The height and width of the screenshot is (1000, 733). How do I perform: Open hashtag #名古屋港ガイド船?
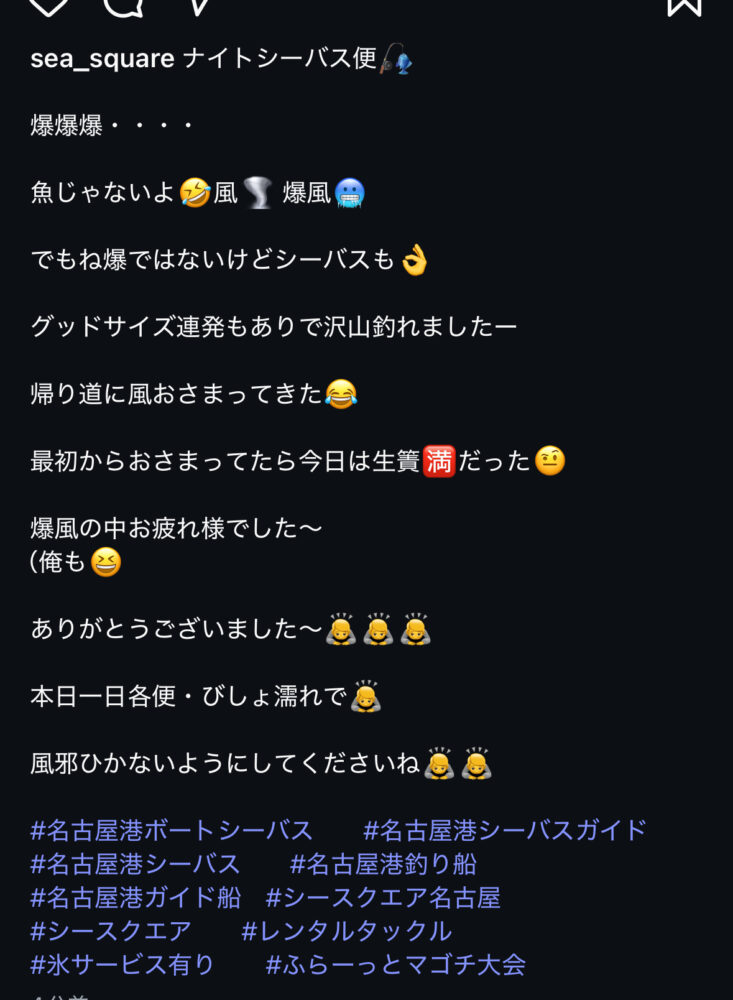pos(136,898)
